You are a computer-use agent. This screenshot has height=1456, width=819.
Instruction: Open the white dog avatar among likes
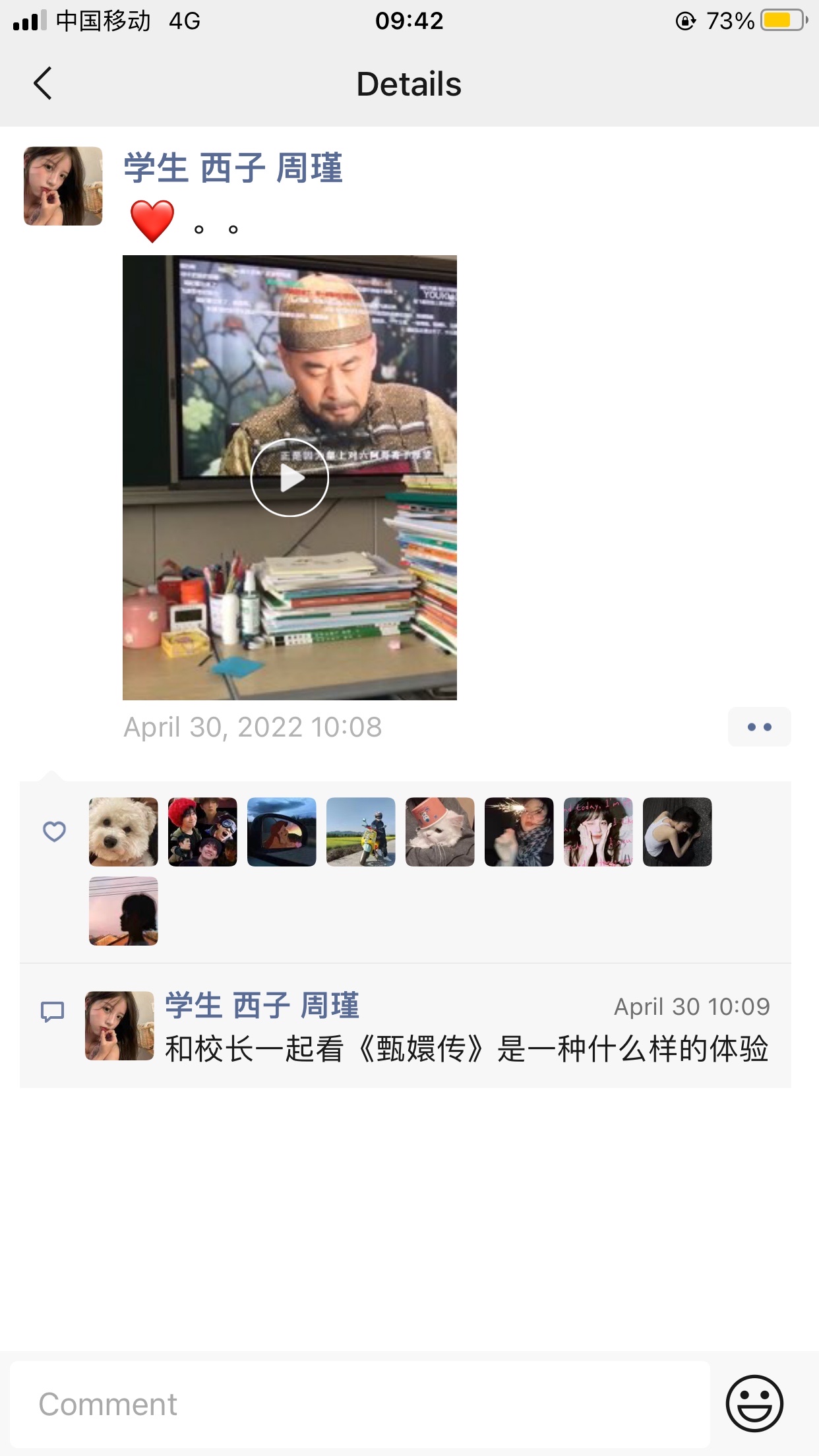123,832
